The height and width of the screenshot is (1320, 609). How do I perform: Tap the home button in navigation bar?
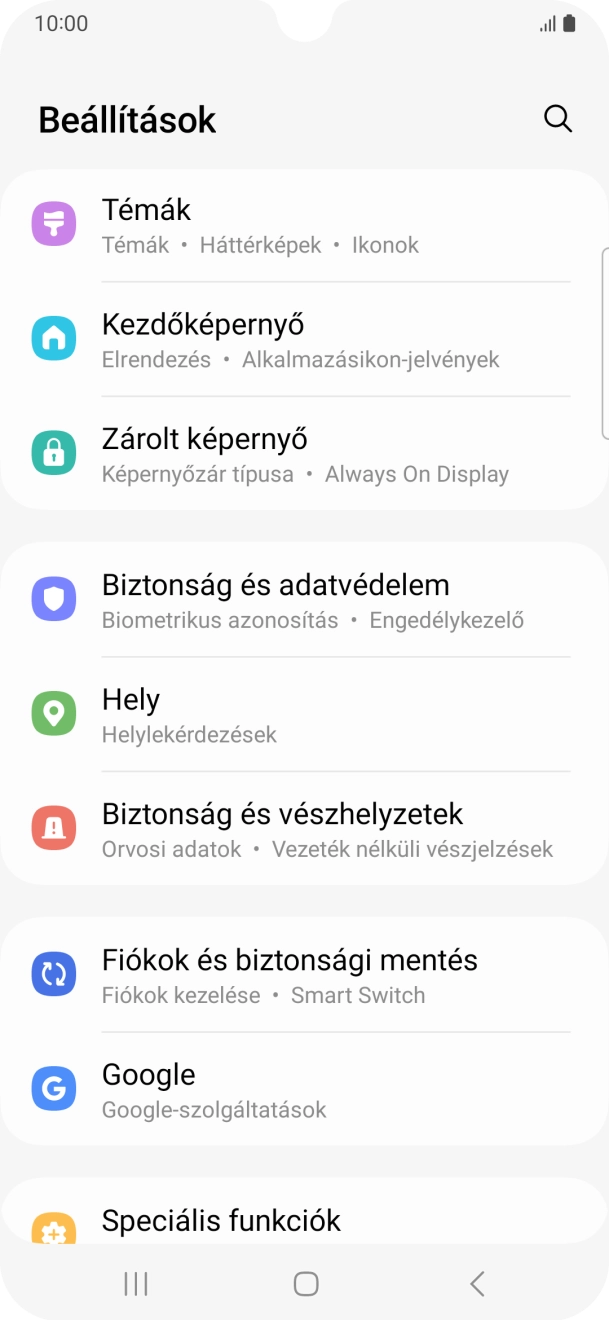coord(306,1284)
